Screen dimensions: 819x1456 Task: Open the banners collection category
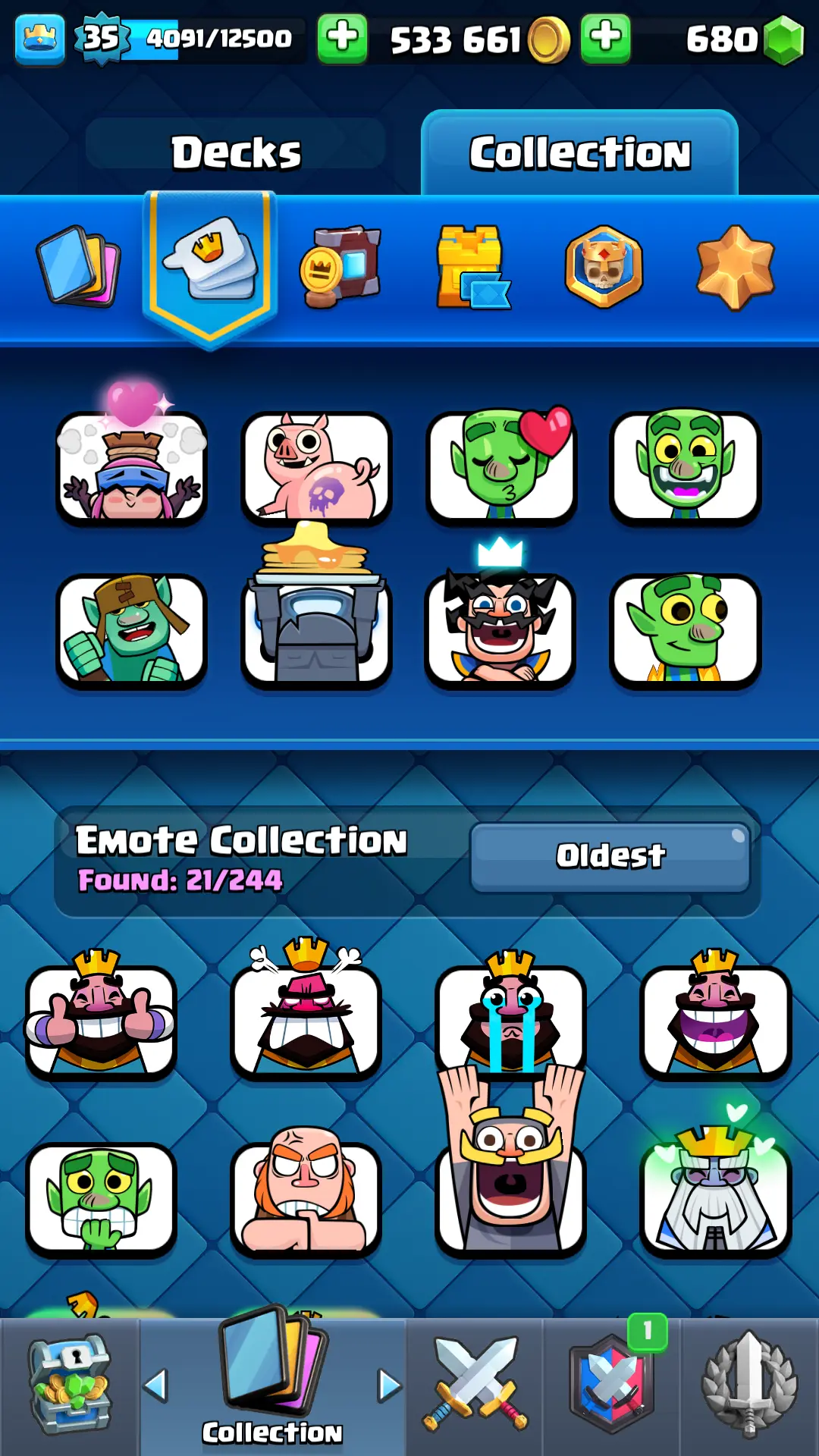(x=341, y=267)
